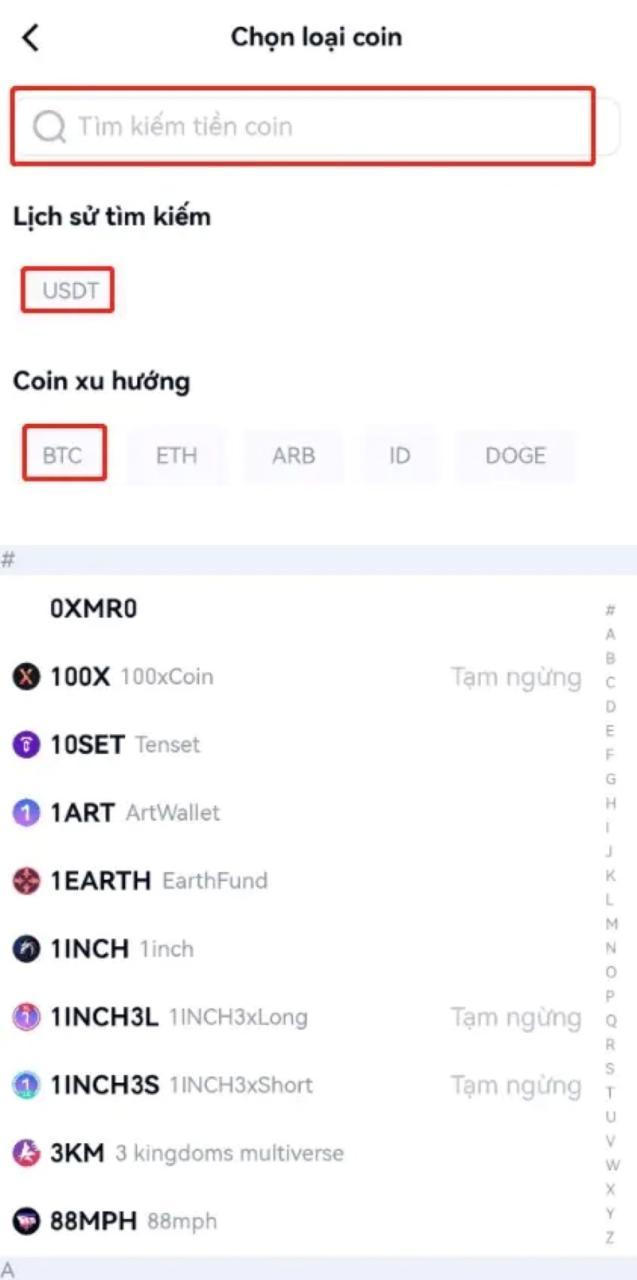Screen dimensions: 637x1280
Task: Select the ID trending coin chip
Action: [x=400, y=455]
